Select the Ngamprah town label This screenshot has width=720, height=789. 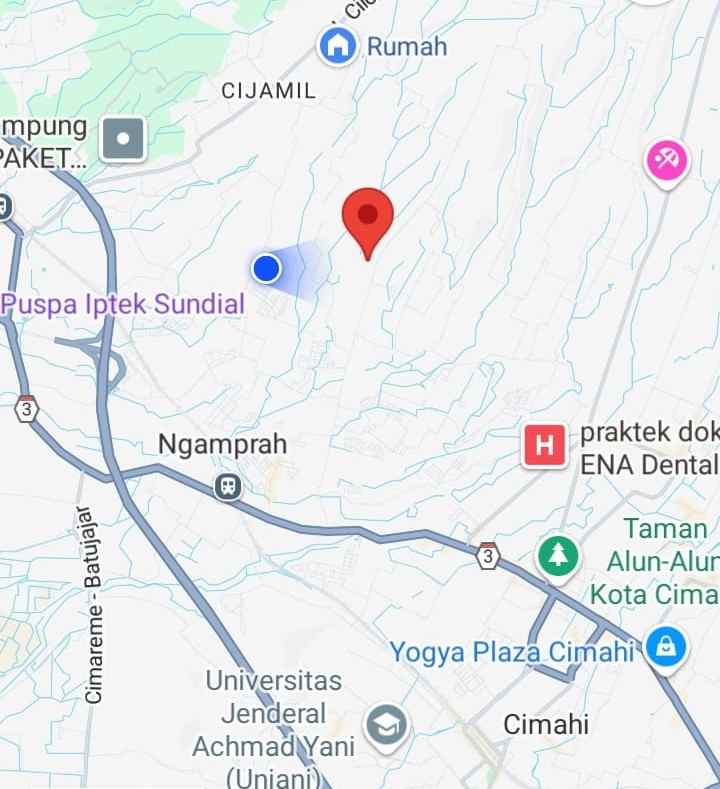pos(224,443)
